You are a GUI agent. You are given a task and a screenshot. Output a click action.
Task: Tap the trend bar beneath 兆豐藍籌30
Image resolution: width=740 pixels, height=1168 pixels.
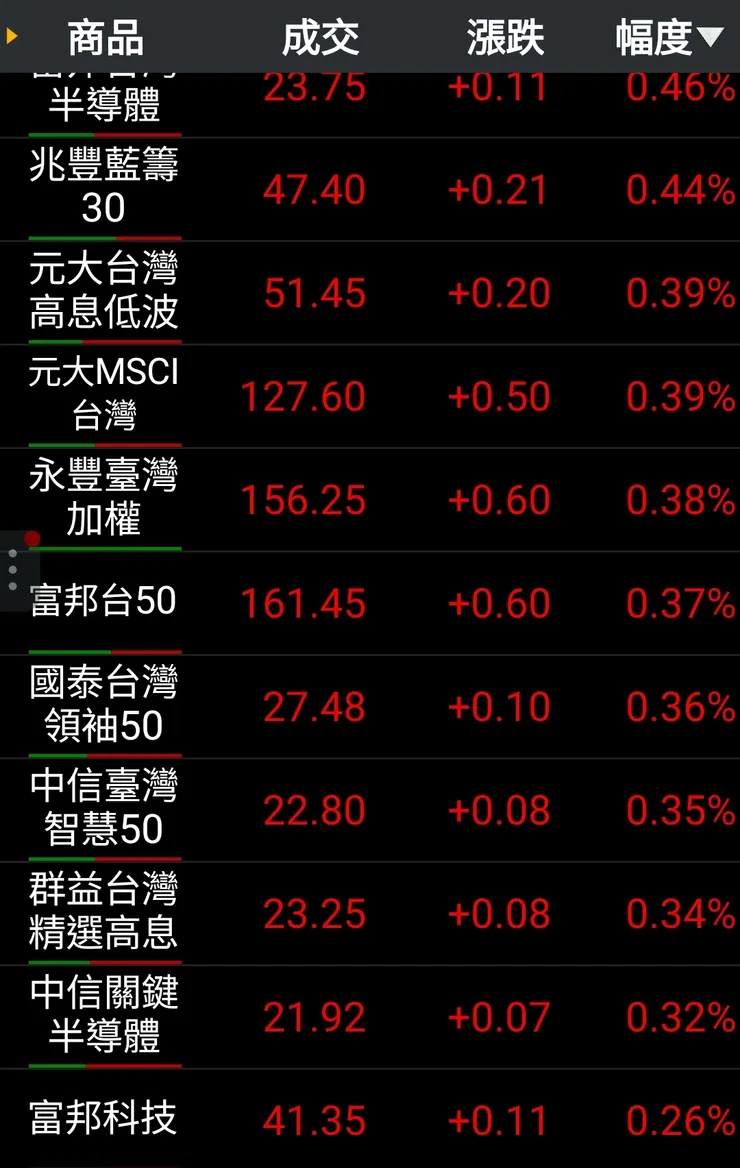pyautogui.click(x=105, y=236)
